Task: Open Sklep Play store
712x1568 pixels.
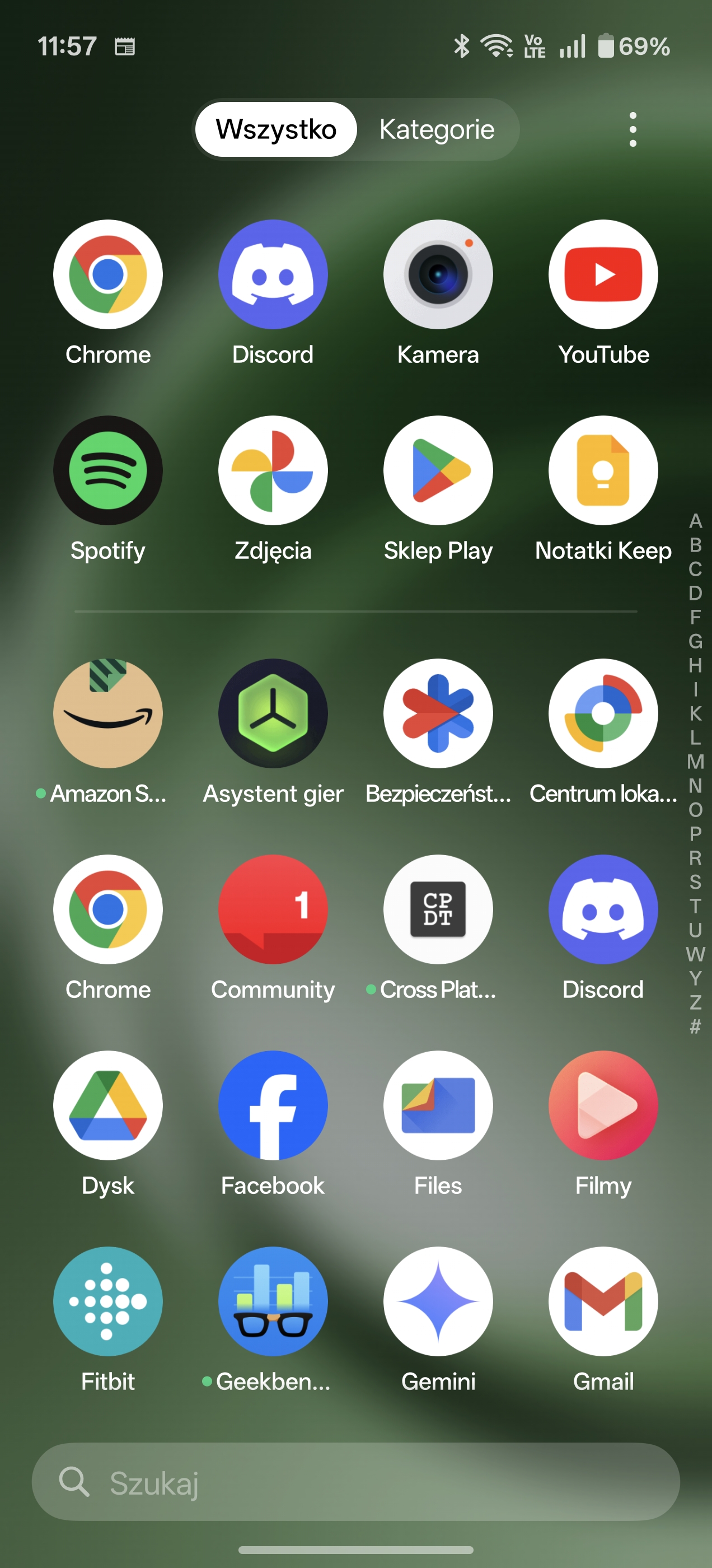Action: pos(438,470)
